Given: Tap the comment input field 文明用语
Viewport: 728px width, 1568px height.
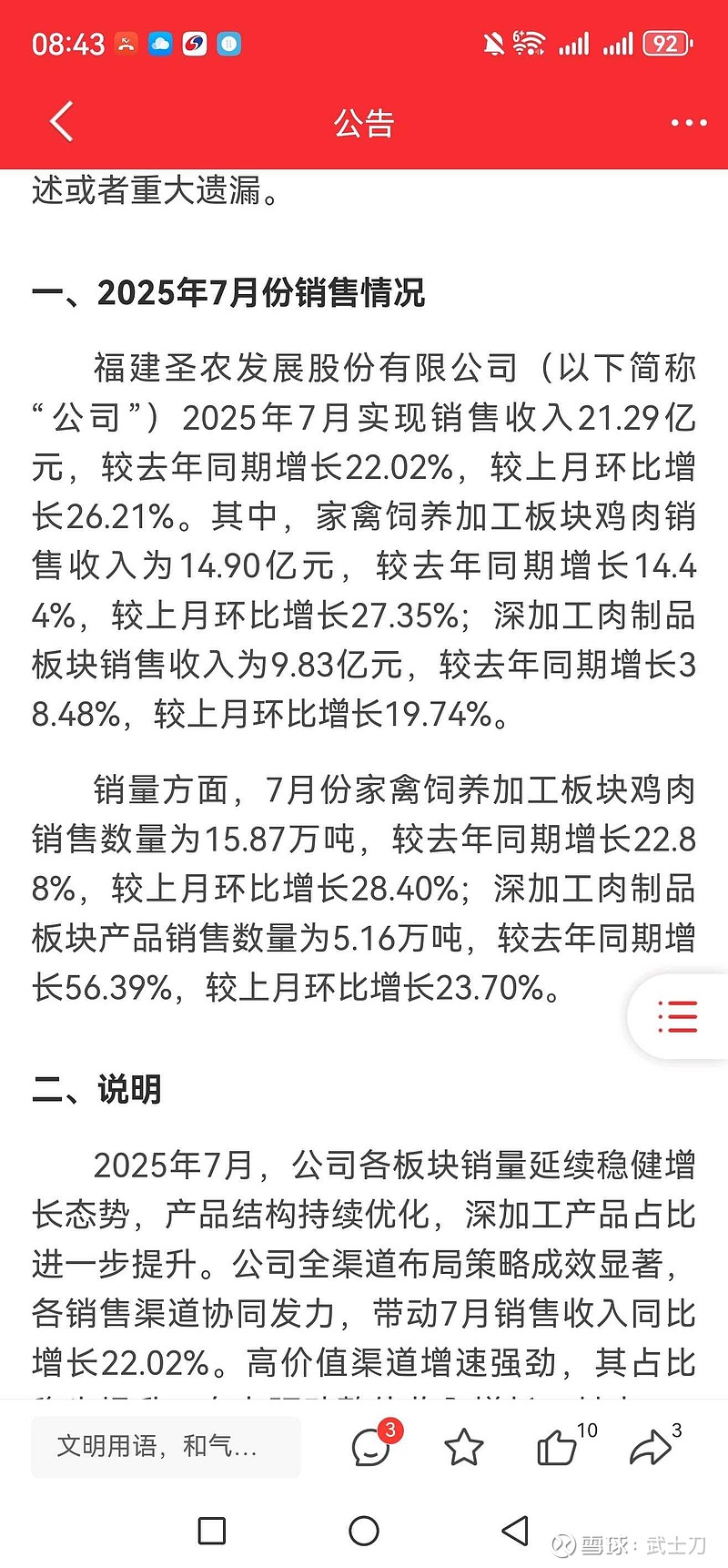Looking at the screenshot, I should coord(166,1447).
